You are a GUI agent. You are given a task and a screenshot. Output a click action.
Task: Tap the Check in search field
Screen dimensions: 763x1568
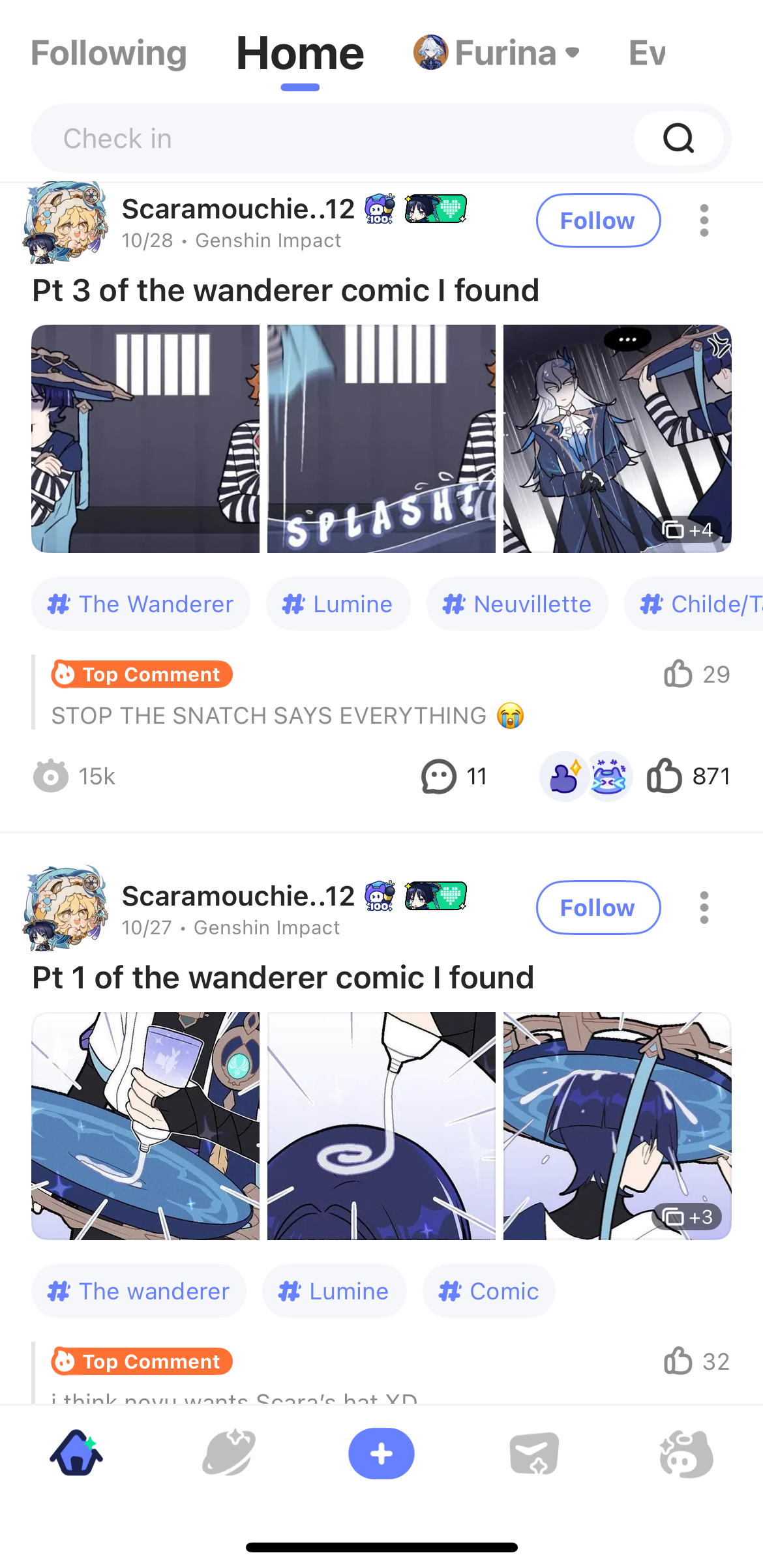(326, 138)
